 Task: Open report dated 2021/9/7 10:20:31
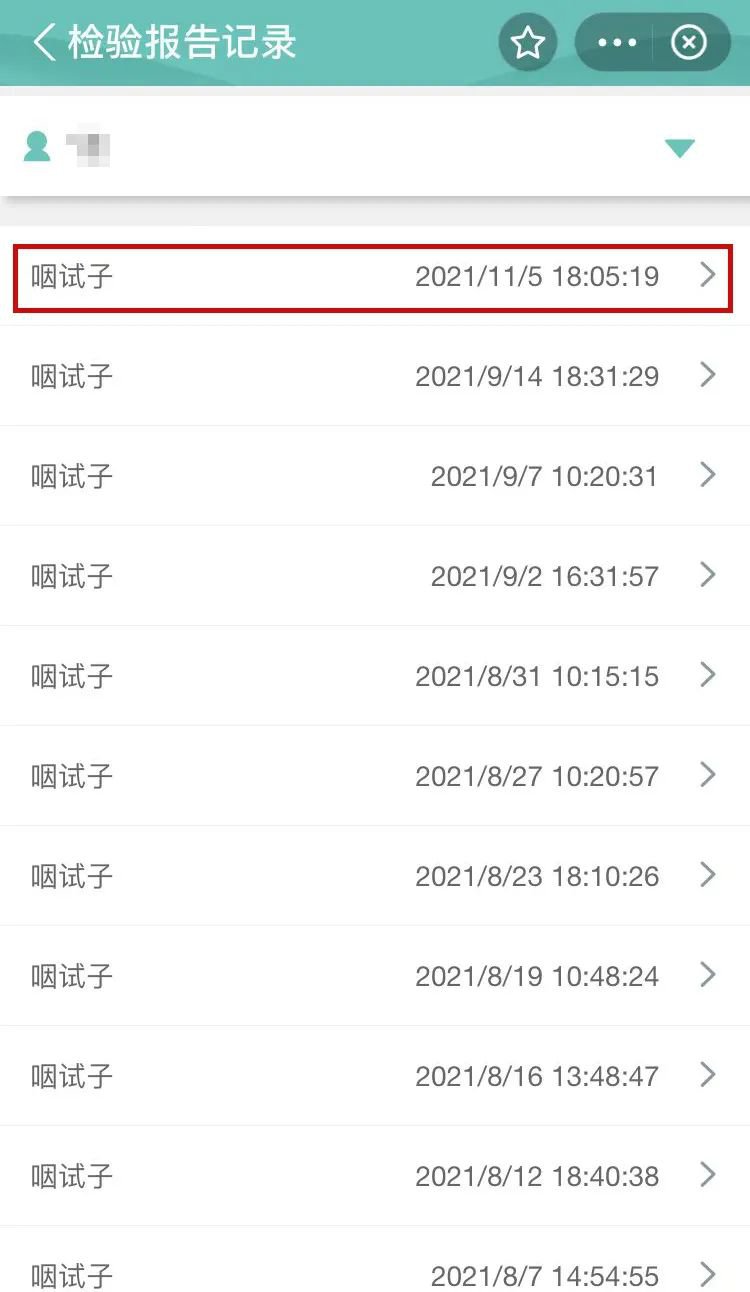tap(374, 476)
